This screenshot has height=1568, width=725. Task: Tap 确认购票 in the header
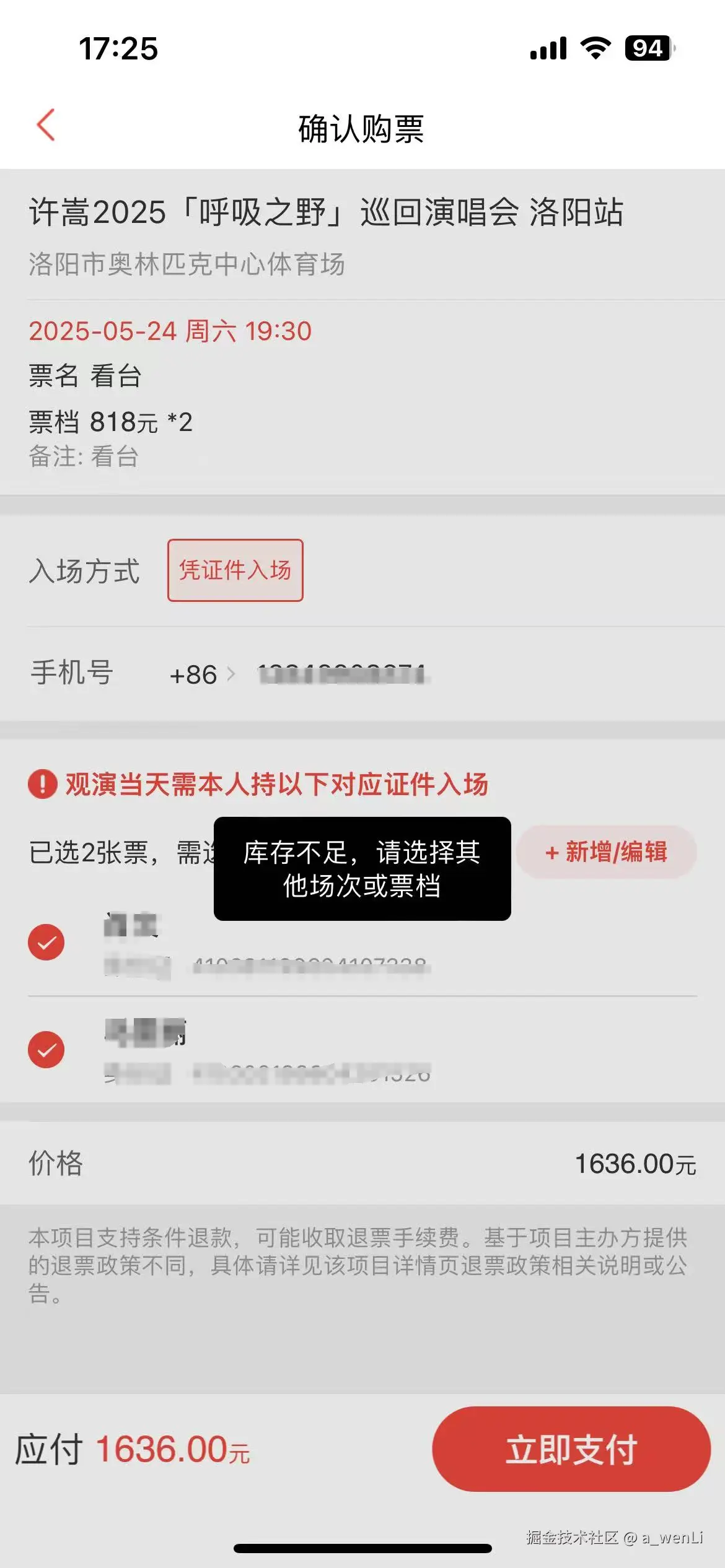pos(362,126)
